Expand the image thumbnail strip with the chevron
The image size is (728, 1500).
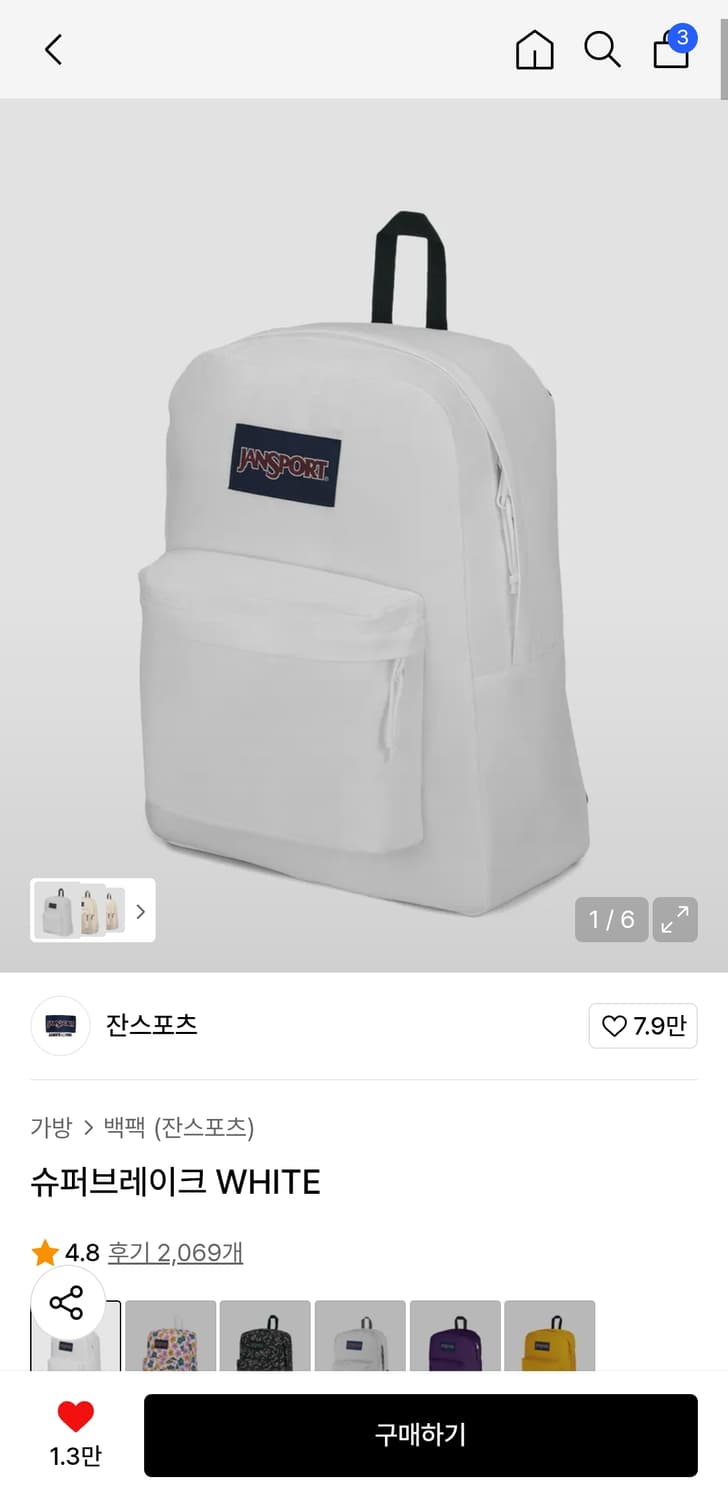[x=140, y=911]
